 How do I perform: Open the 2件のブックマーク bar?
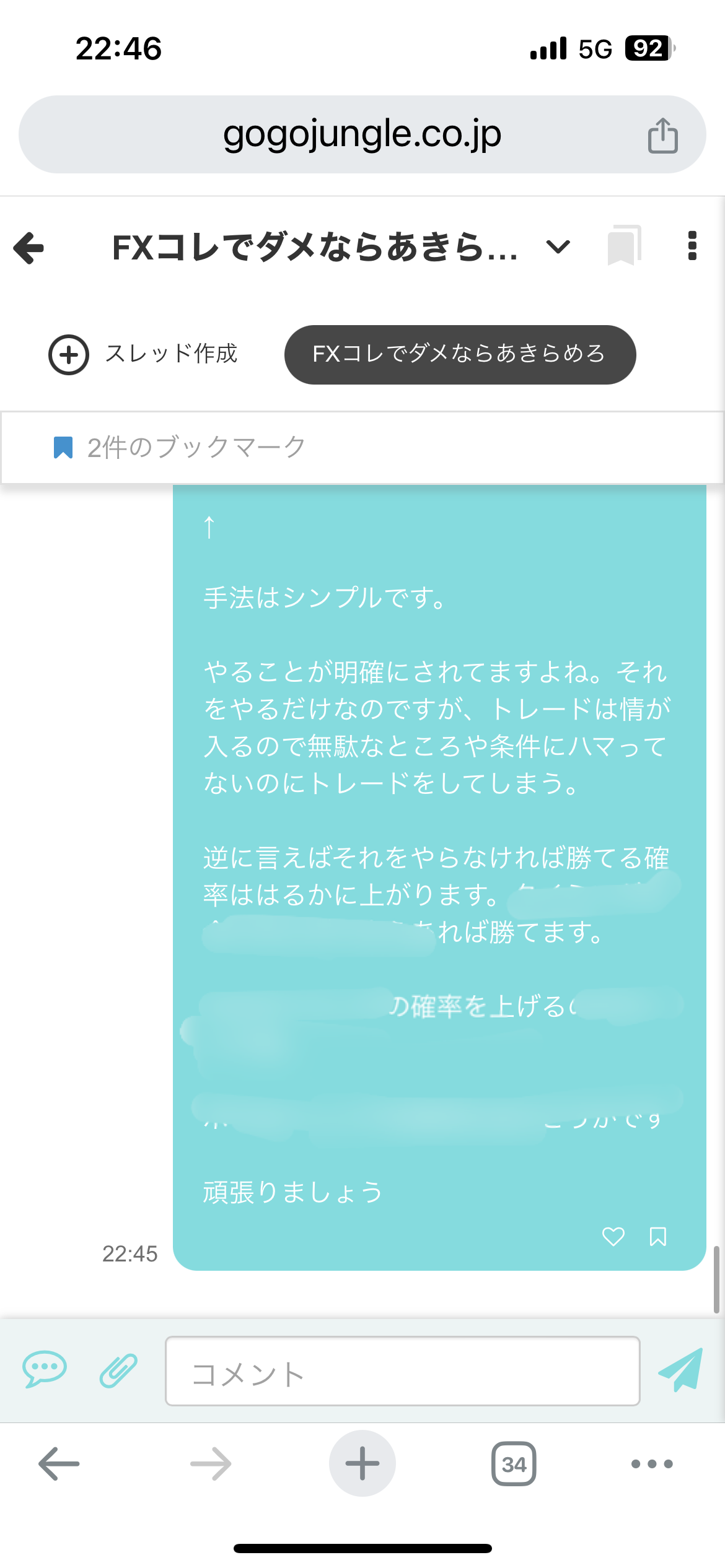click(180, 447)
